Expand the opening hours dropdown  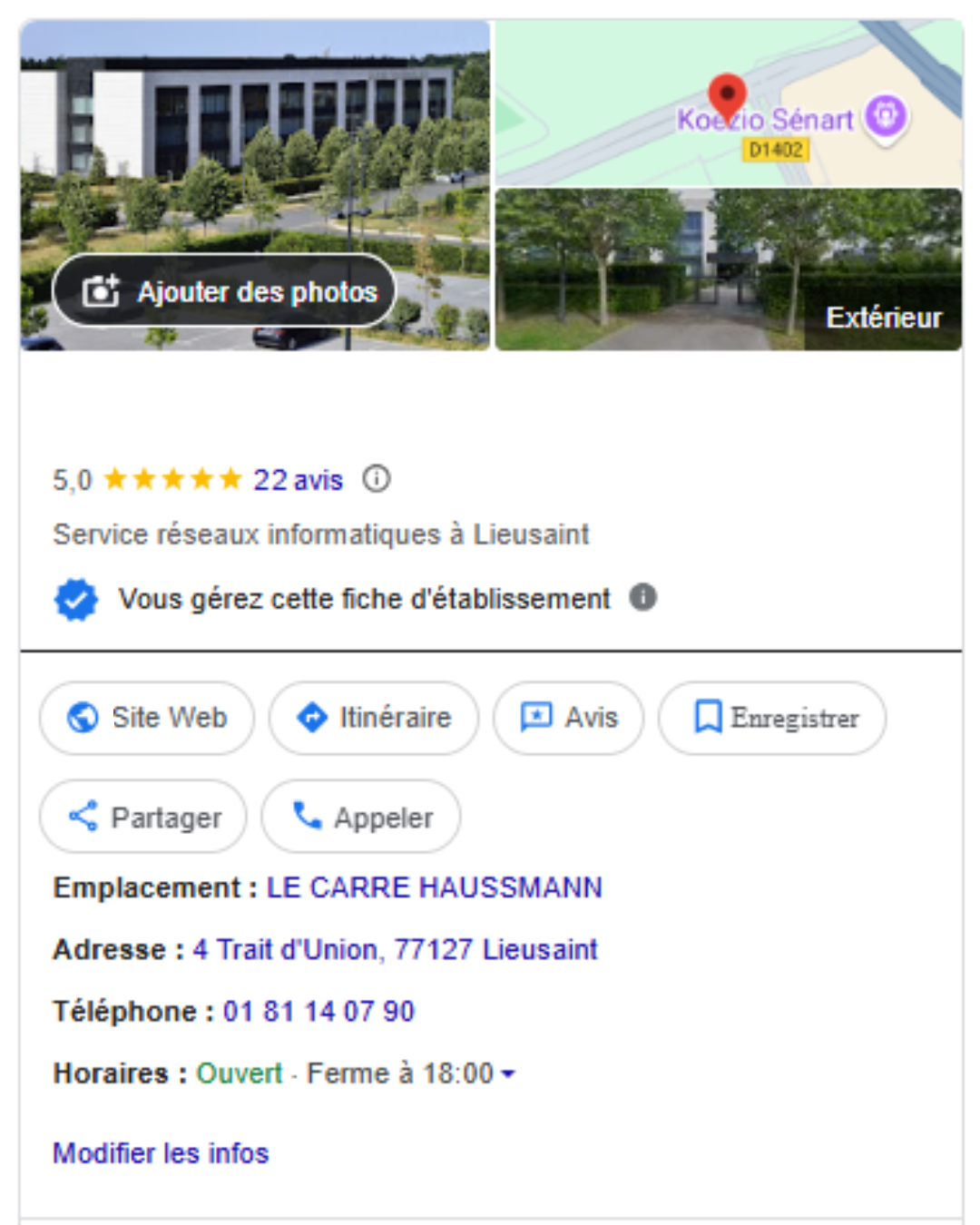(508, 1074)
